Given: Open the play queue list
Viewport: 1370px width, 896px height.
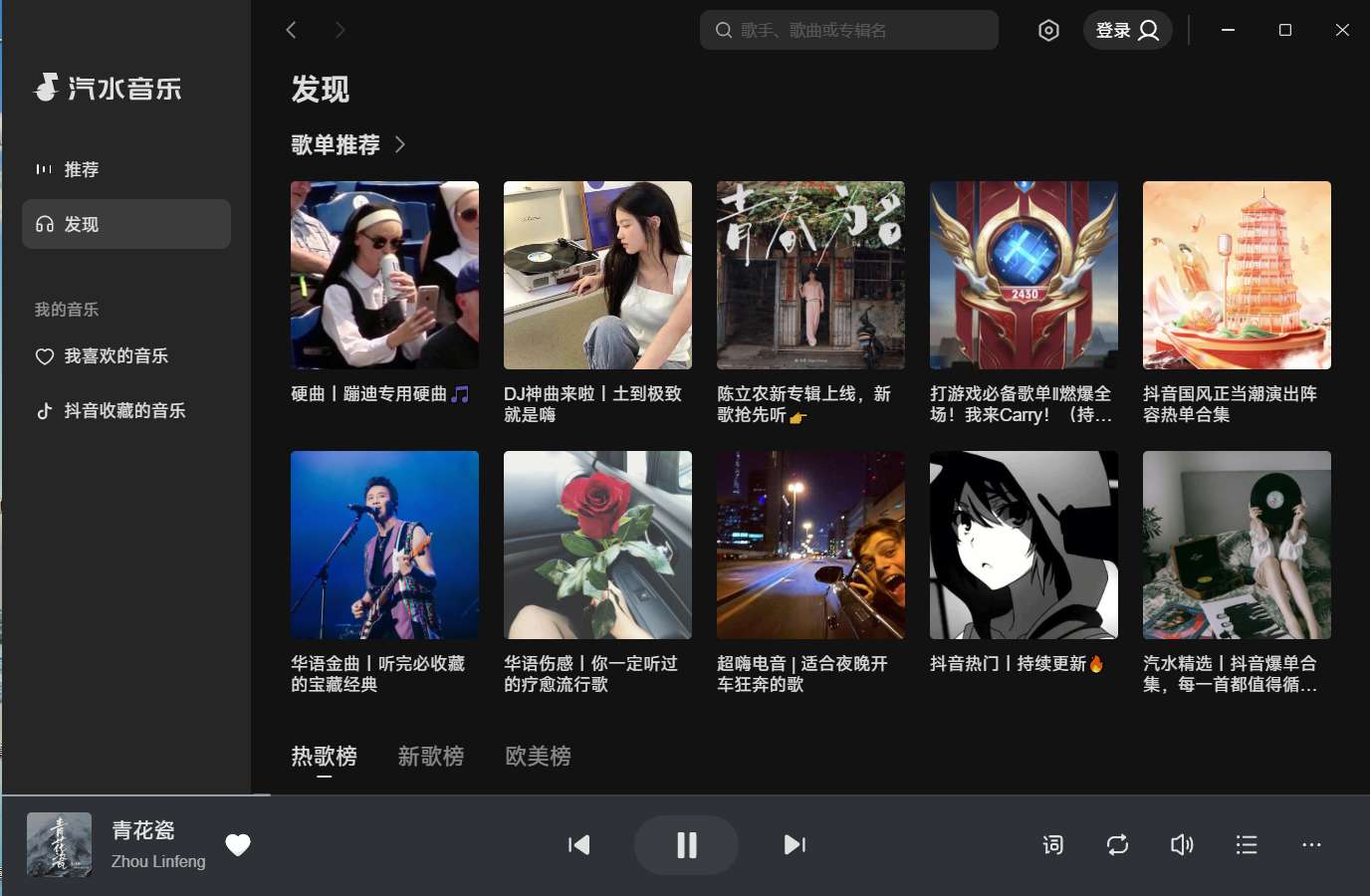Looking at the screenshot, I should pyautogui.click(x=1247, y=845).
